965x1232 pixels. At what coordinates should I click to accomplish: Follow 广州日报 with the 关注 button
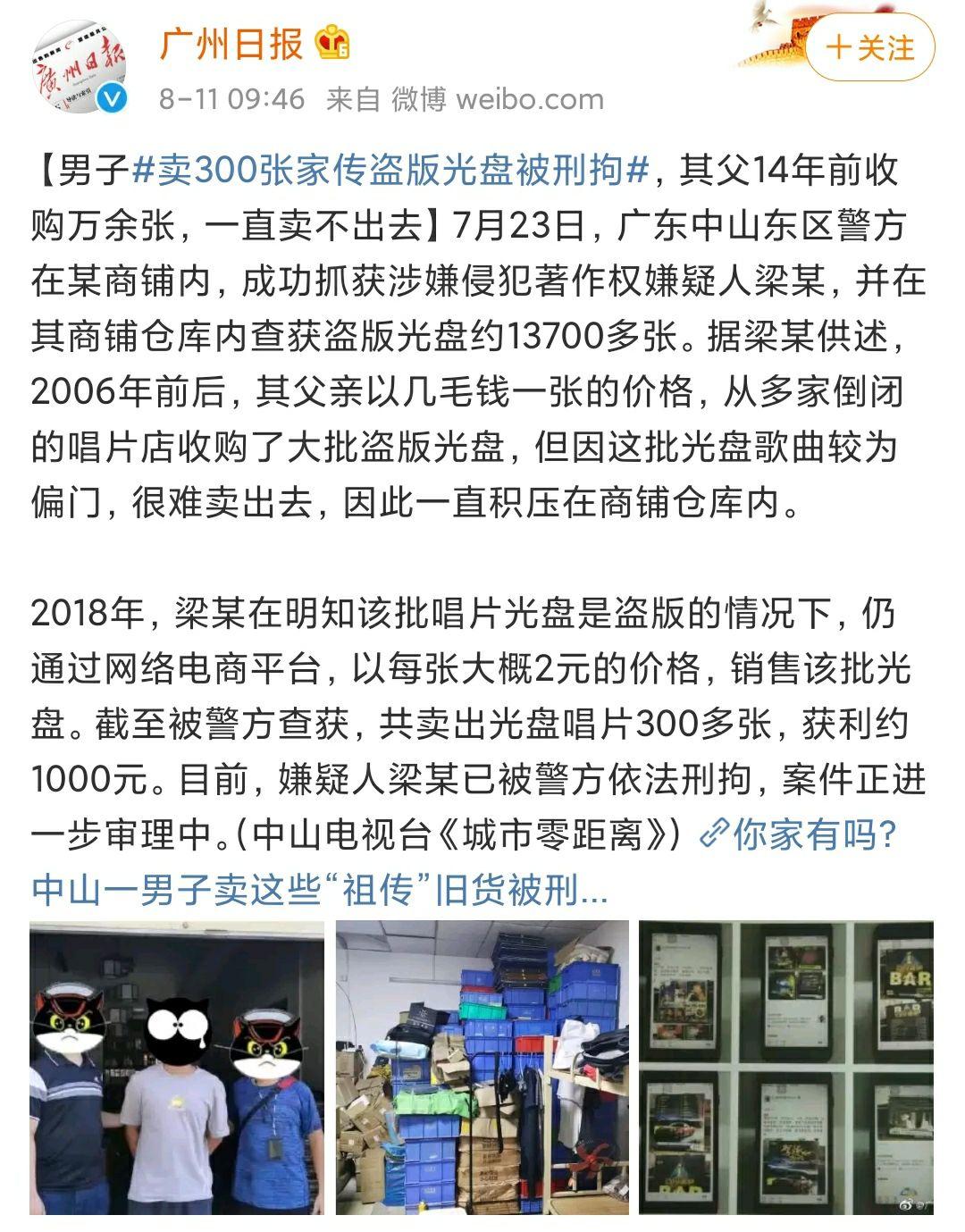[870, 47]
